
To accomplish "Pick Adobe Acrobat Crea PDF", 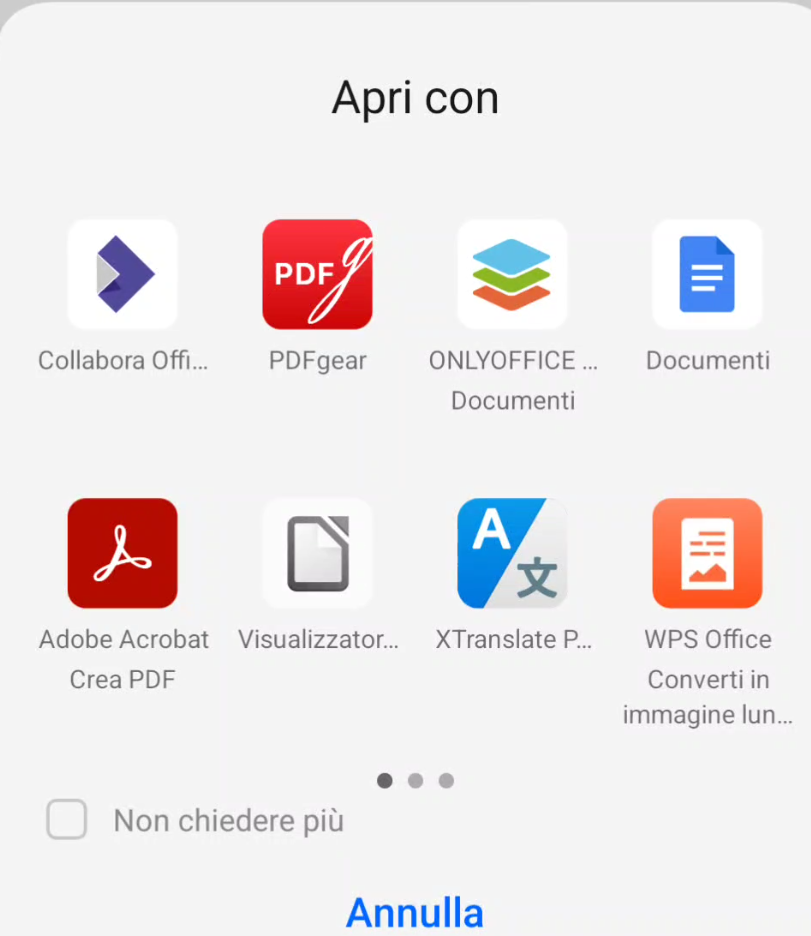I will pos(122,554).
